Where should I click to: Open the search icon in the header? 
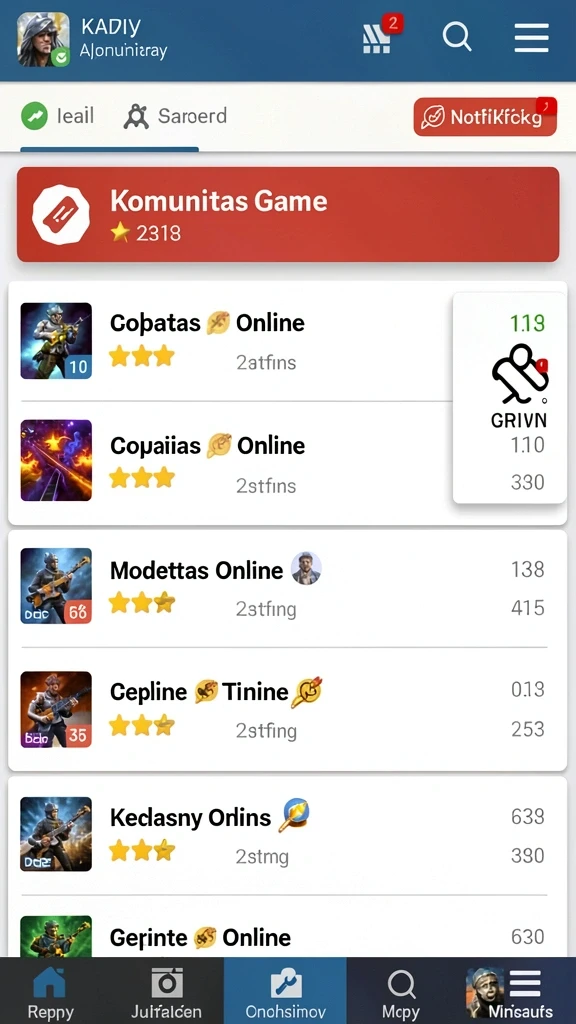[x=456, y=37]
